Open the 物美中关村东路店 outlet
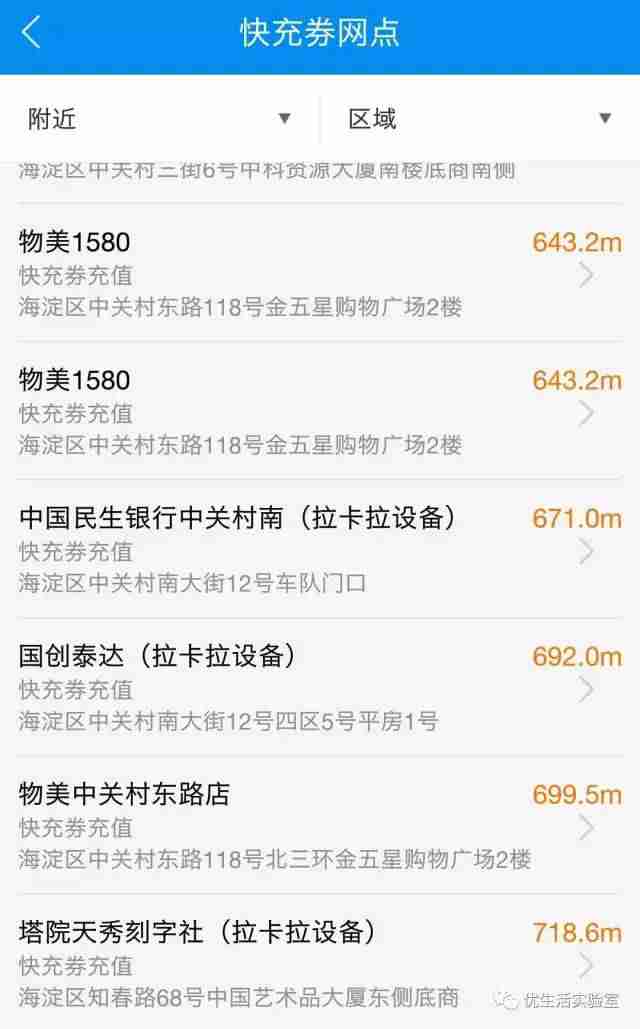The height and width of the screenshot is (1029, 640). click(x=320, y=825)
